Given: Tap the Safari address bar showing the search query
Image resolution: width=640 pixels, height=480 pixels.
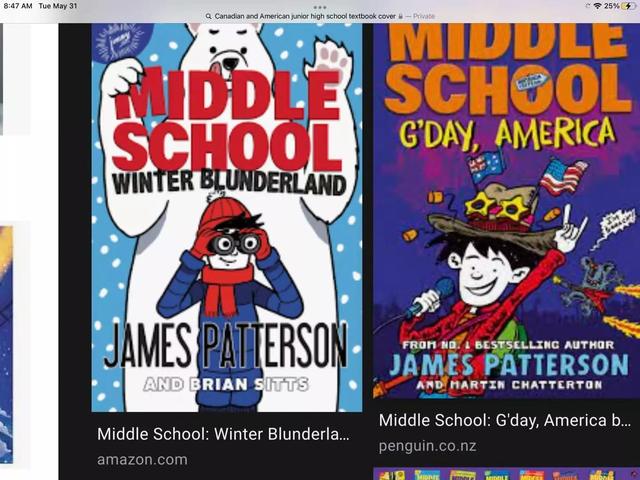Looking at the screenshot, I should pos(320,16).
